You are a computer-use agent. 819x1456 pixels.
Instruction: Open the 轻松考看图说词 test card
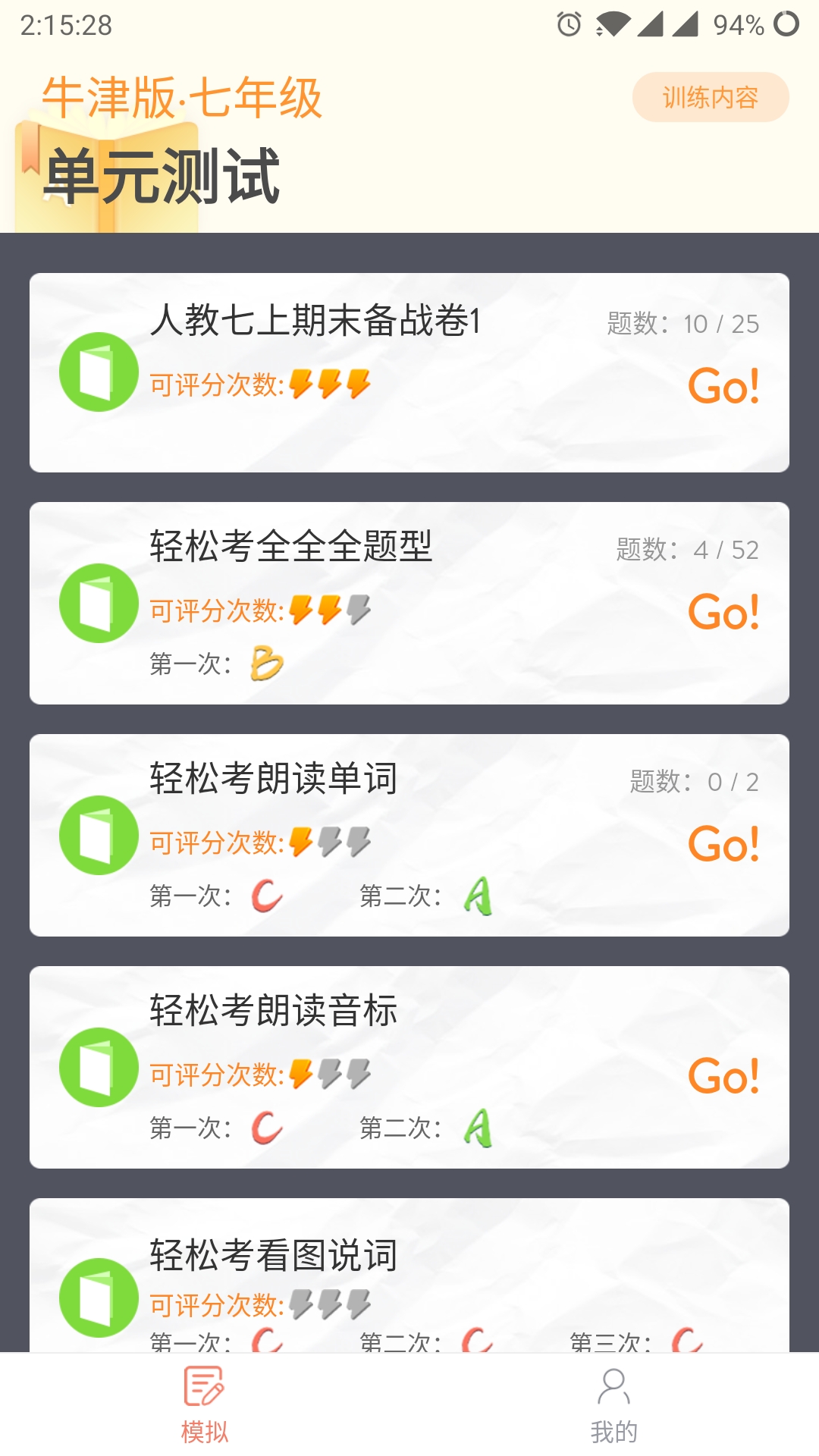(409, 1274)
